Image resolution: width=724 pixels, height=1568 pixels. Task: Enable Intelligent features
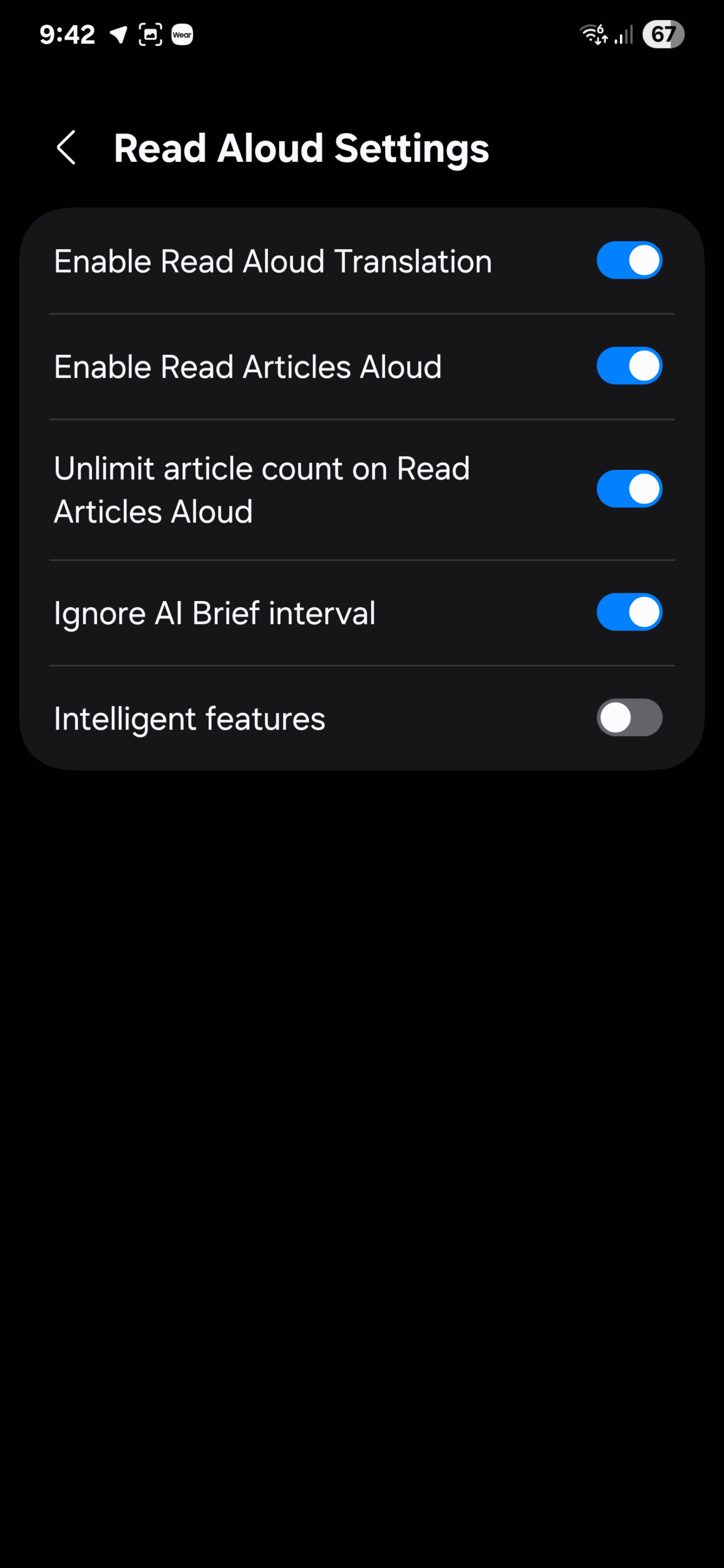(629, 717)
